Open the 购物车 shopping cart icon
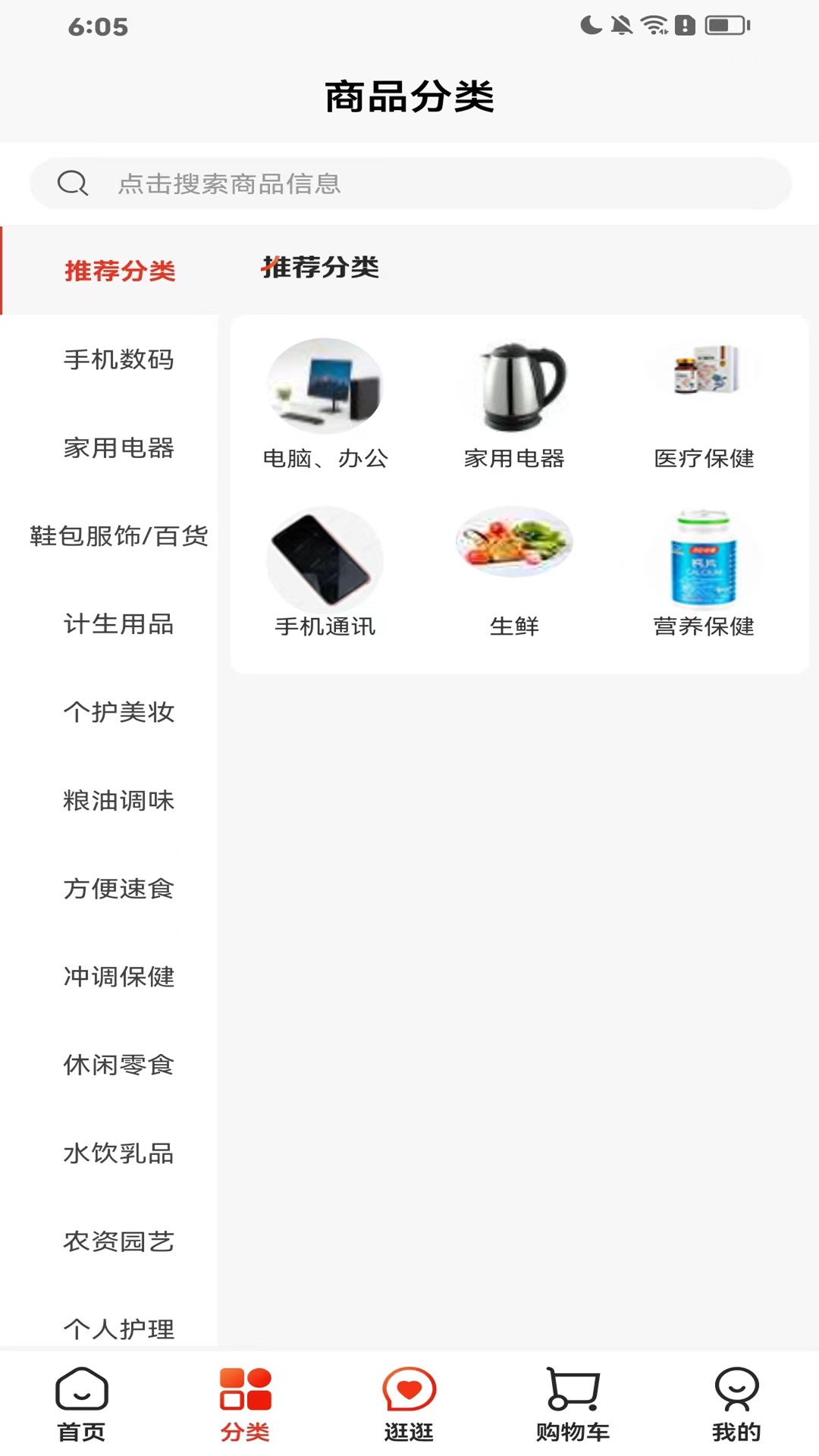This screenshot has width=819, height=1456. click(574, 1403)
